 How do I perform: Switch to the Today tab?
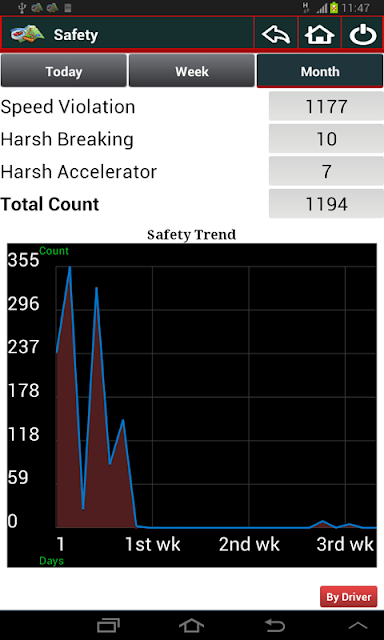tap(64, 71)
